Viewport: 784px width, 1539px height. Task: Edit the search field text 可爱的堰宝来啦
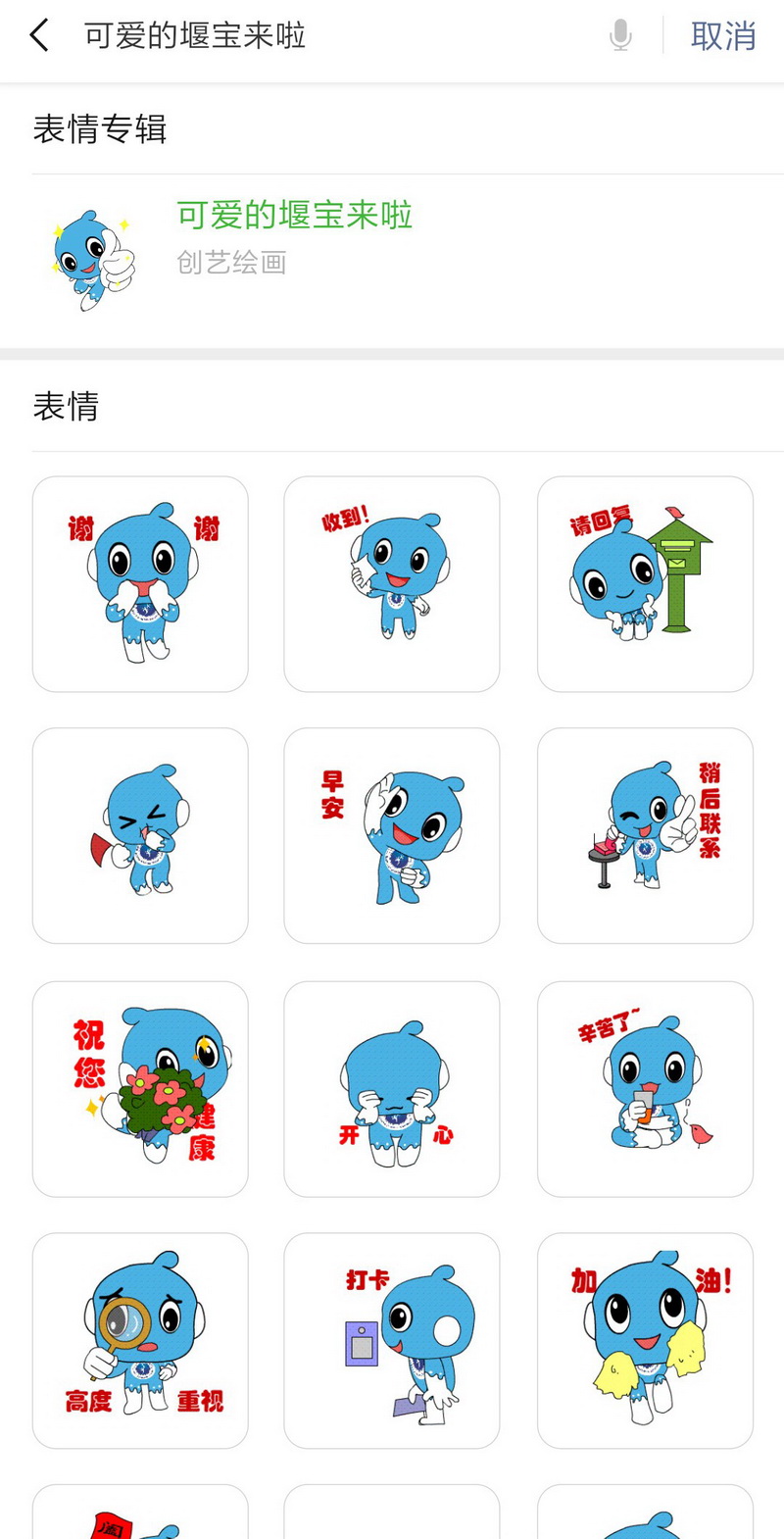(294, 36)
